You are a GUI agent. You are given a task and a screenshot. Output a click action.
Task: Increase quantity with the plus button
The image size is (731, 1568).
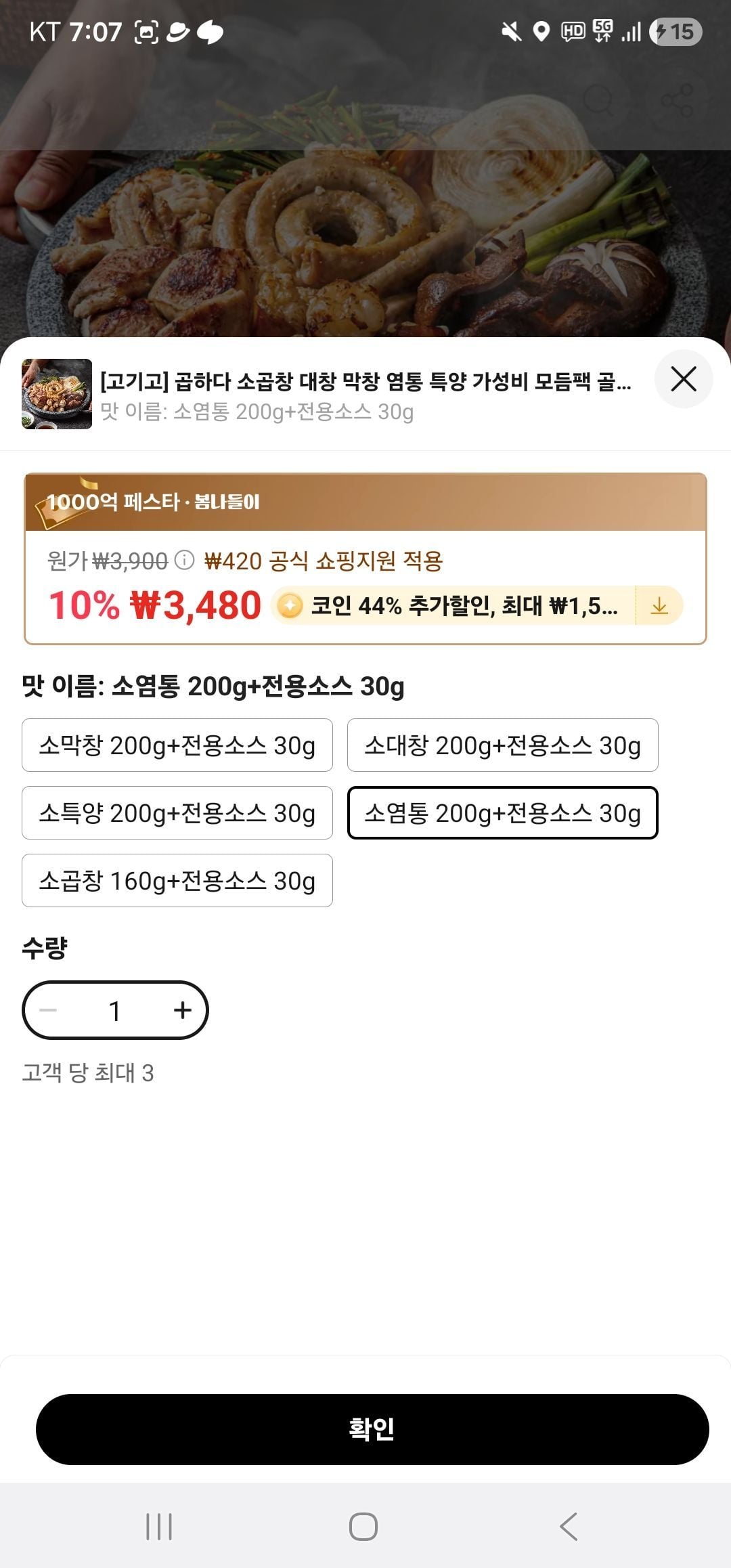click(182, 1010)
